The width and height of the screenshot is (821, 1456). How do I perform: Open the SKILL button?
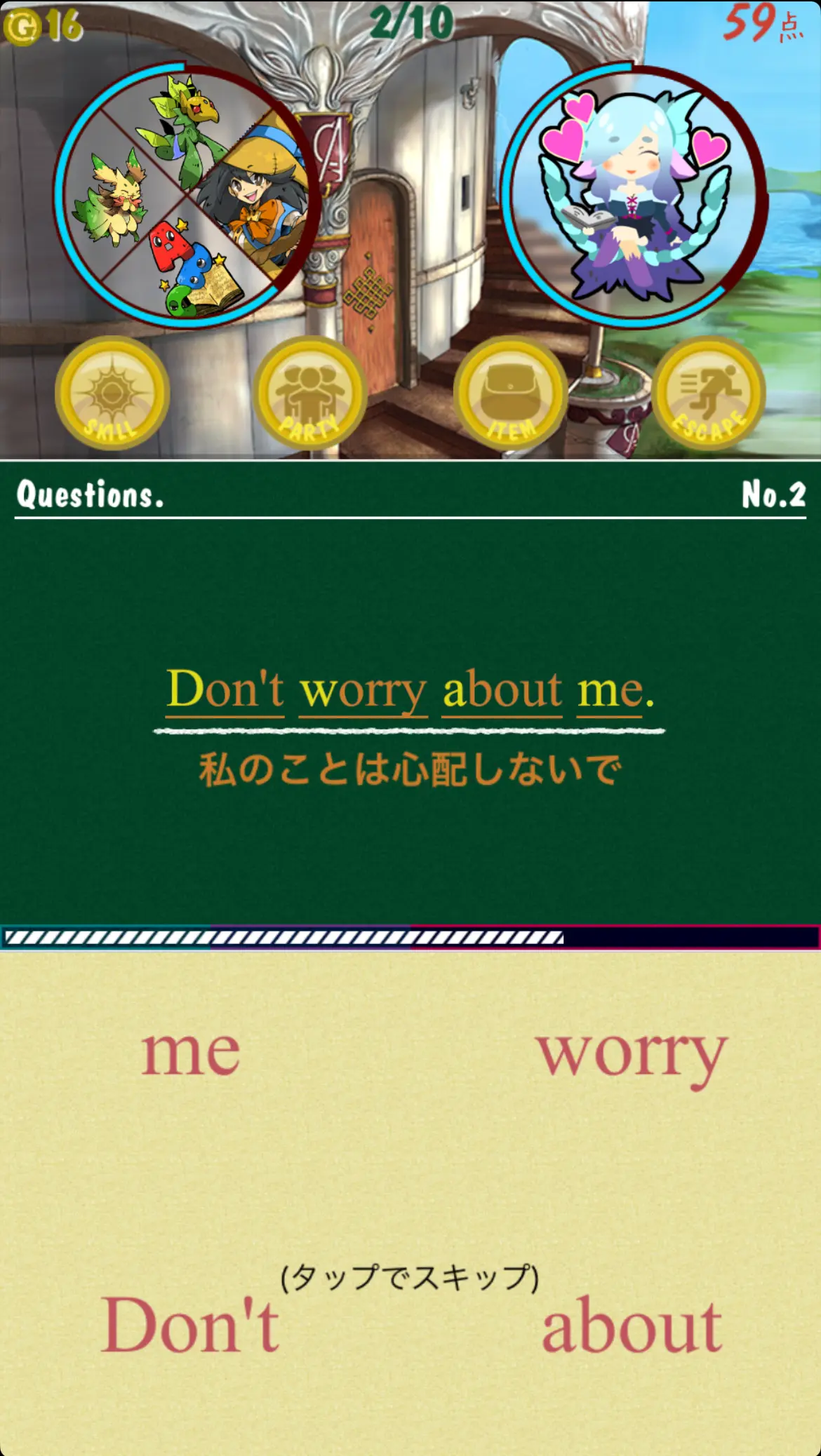pos(112,395)
